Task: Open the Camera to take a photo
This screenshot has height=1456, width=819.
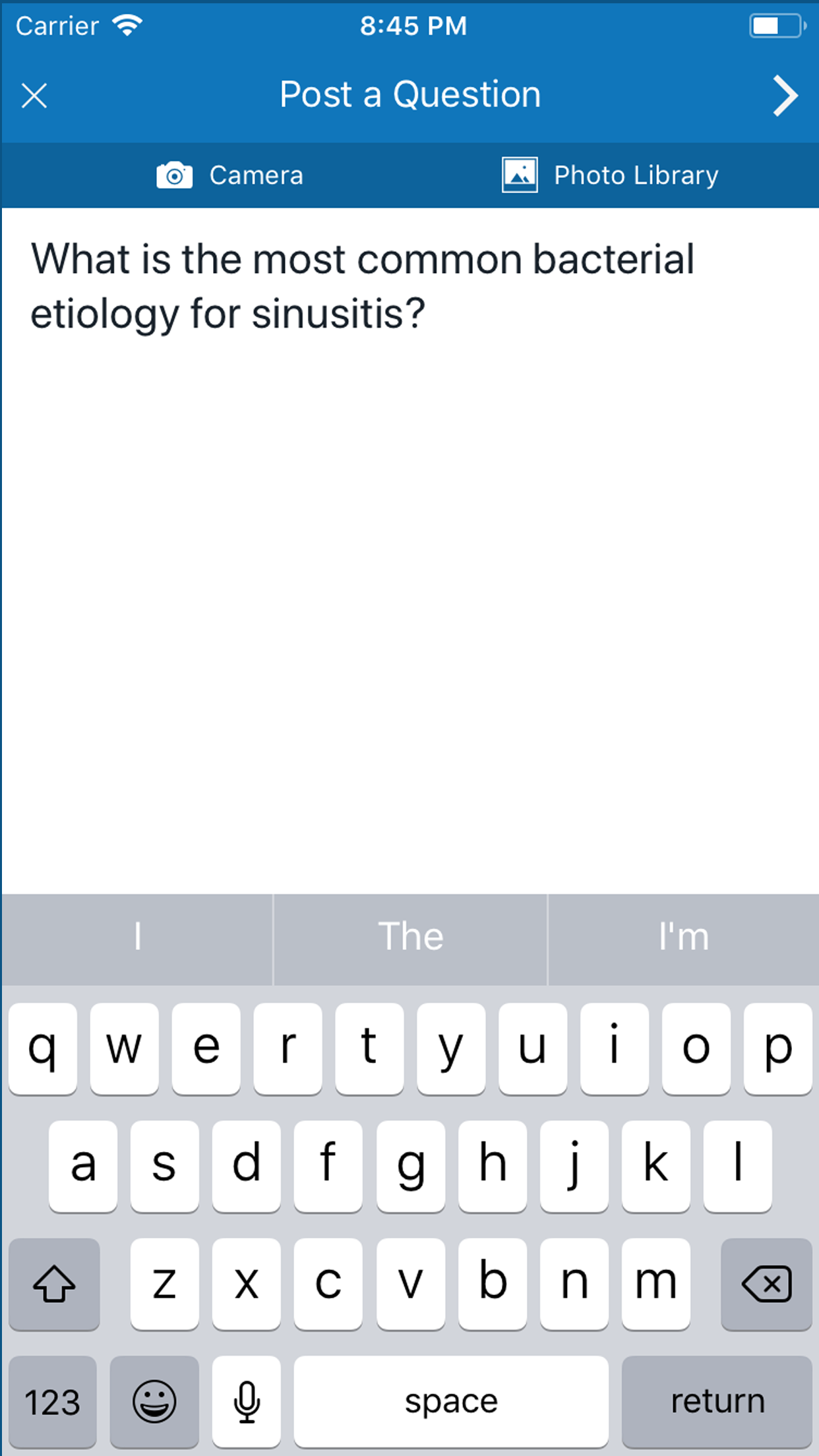Action: point(230,175)
